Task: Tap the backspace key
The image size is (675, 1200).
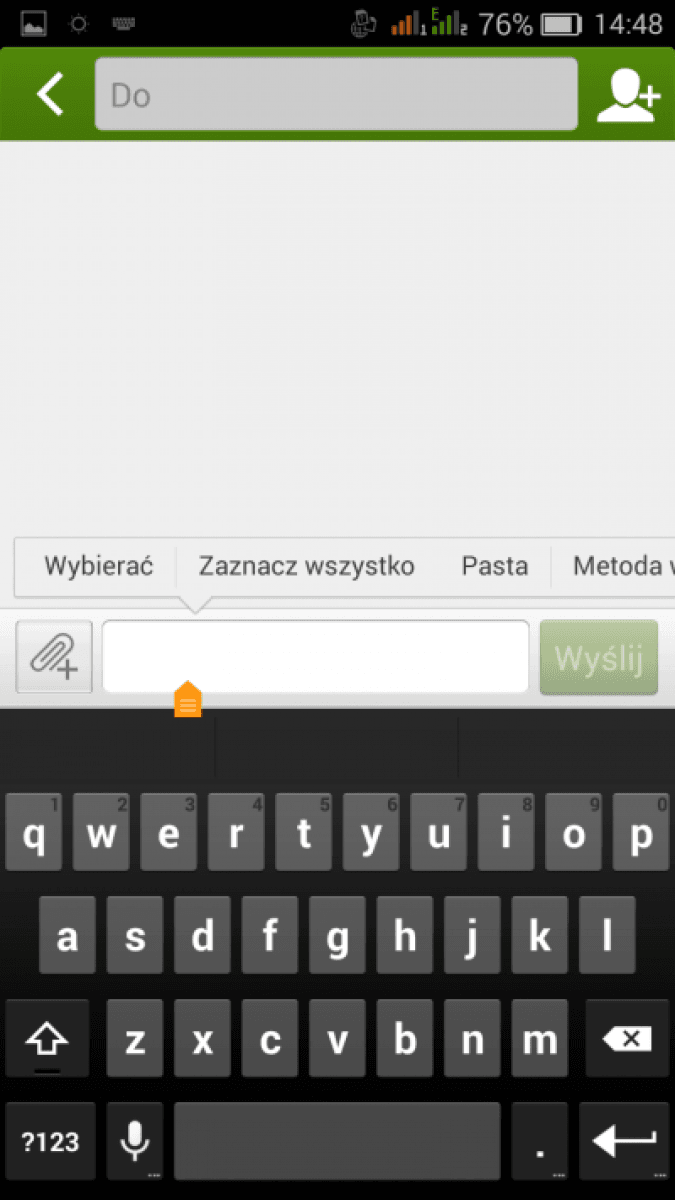Action: pyautogui.click(x=627, y=1040)
